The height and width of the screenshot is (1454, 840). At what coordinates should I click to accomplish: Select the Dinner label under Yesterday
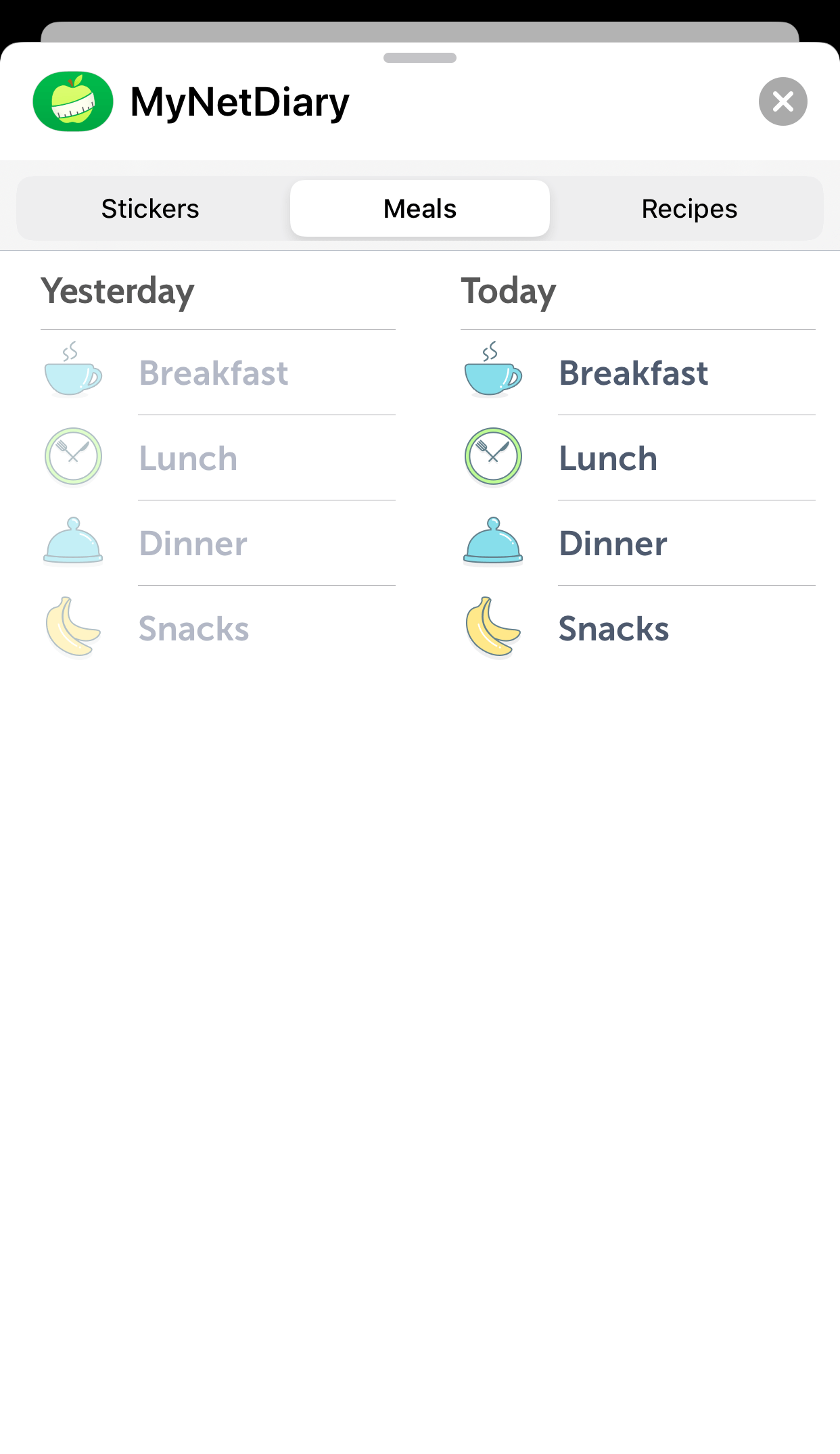(x=192, y=542)
